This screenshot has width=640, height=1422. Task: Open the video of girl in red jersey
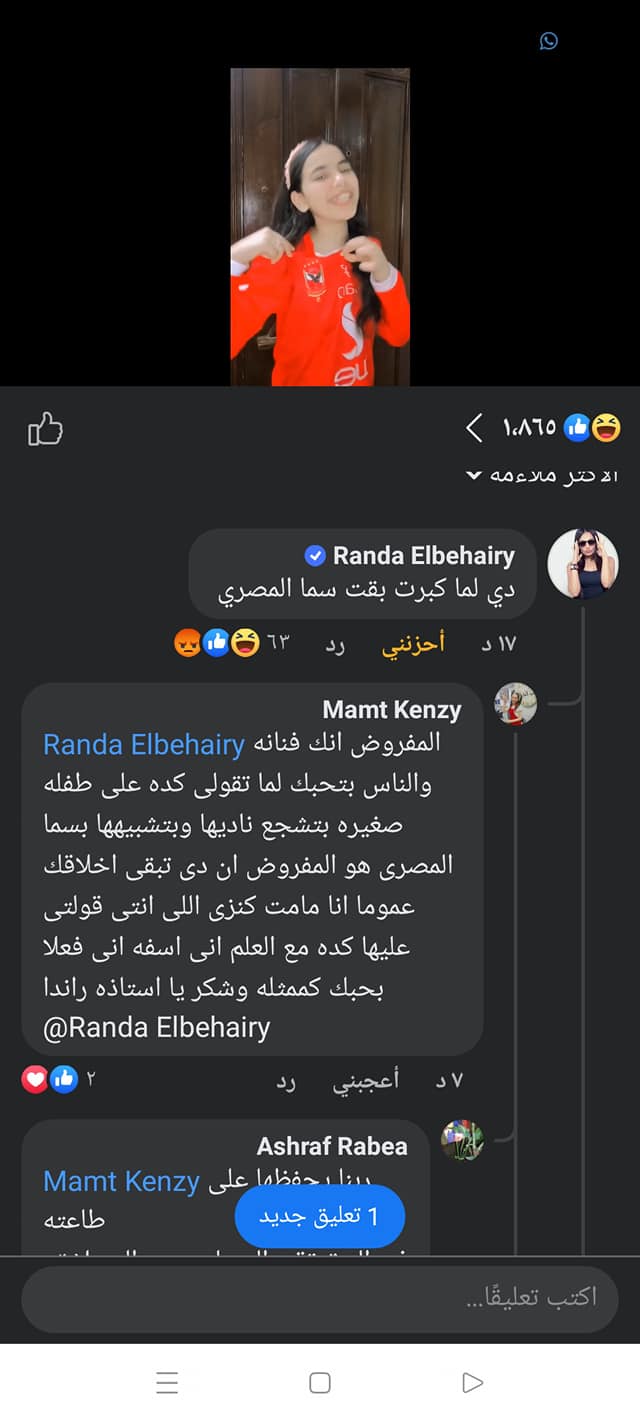point(320,227)
